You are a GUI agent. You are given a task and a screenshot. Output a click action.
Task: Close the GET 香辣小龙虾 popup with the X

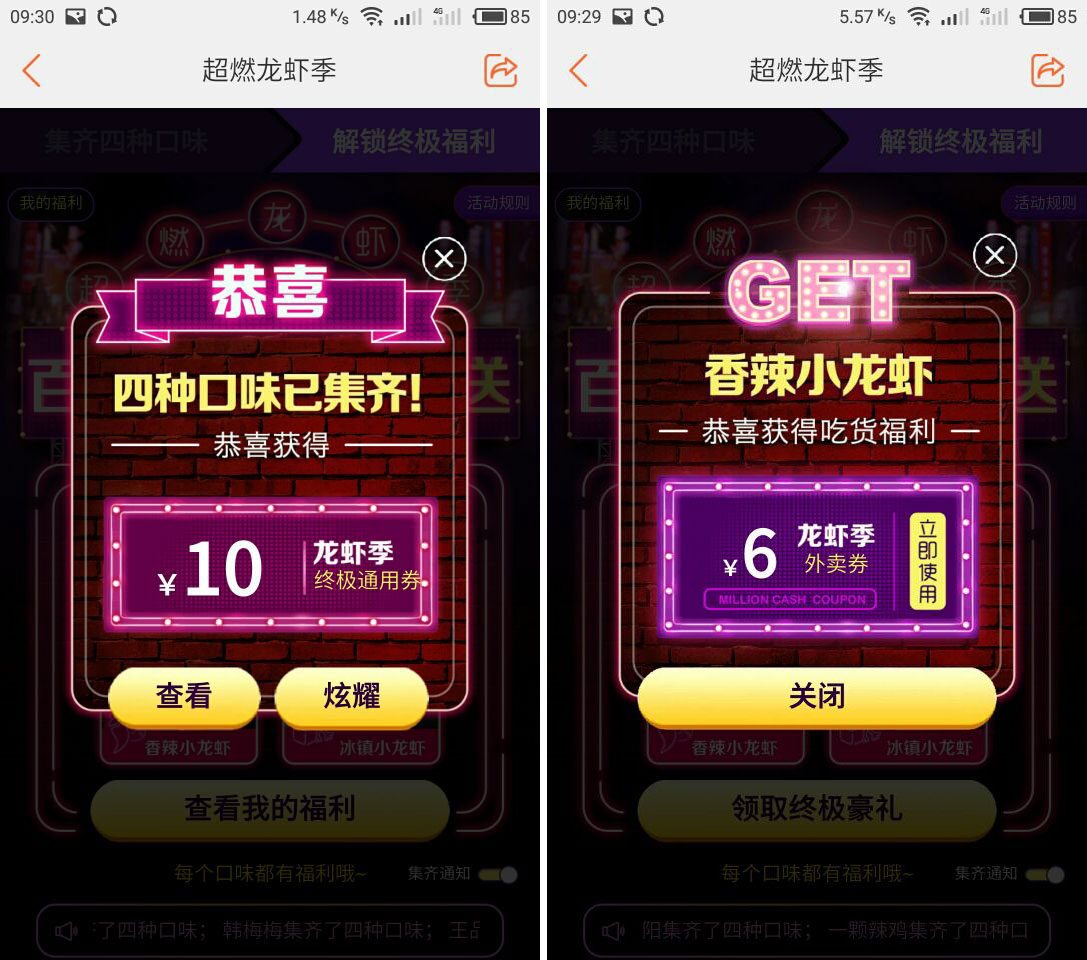(995, 255)
